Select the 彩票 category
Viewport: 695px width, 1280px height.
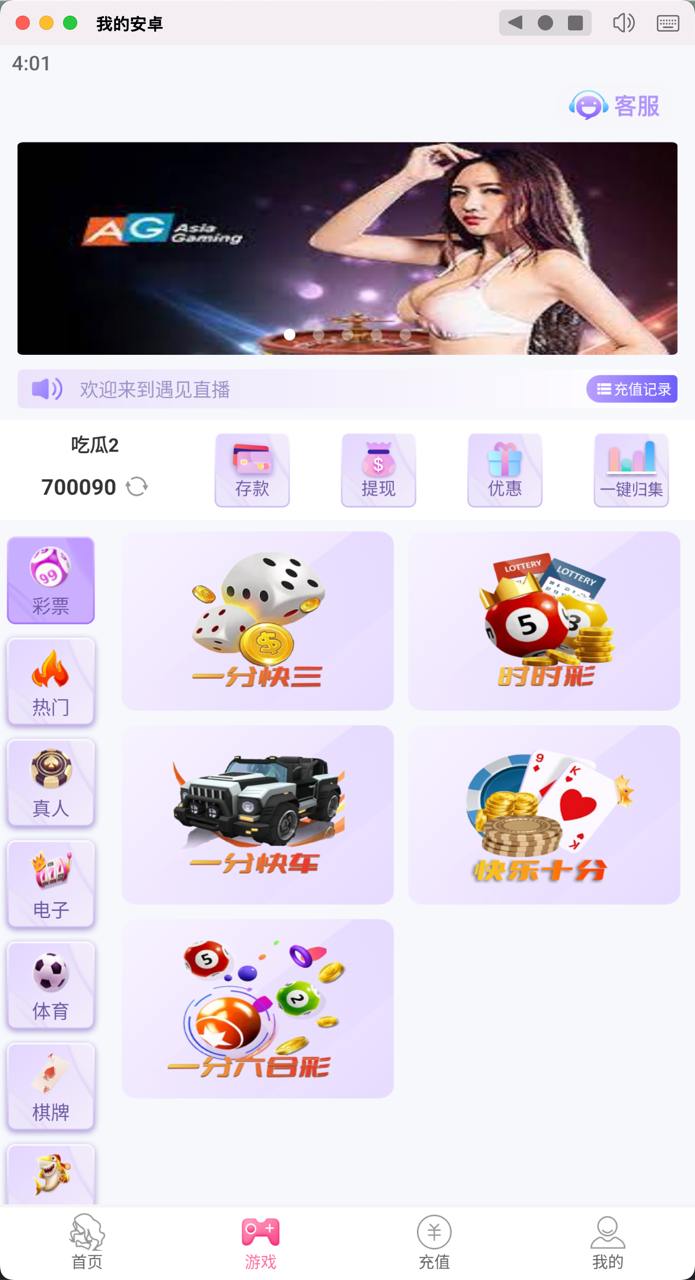51,581
